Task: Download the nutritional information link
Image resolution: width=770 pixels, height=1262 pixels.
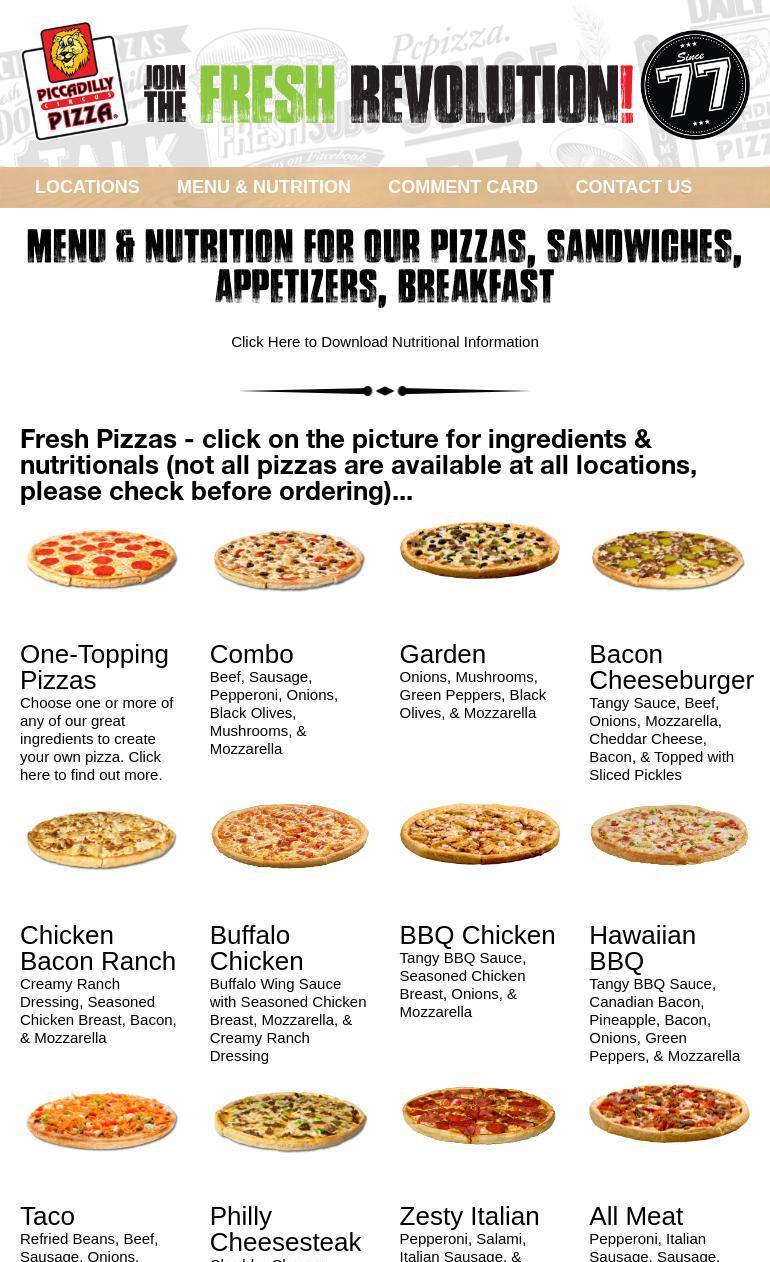Action: click(x=384, y=342)
